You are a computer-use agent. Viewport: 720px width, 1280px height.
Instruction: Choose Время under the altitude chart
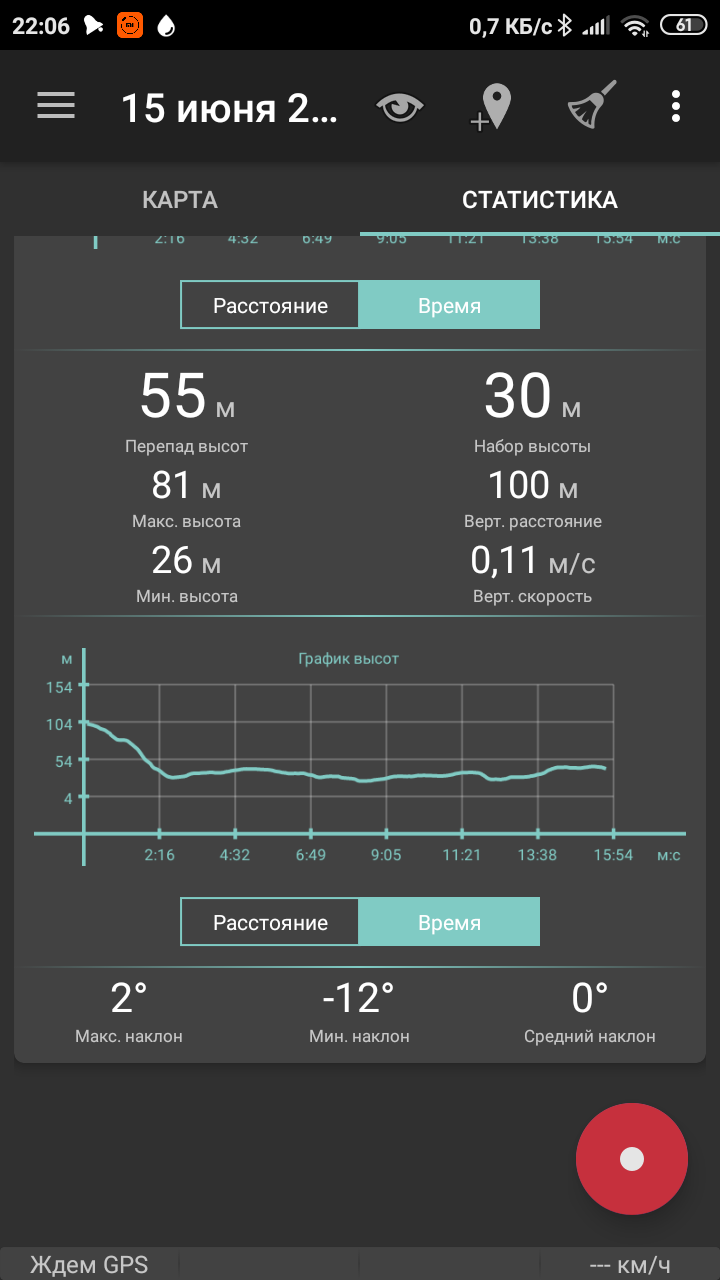pos(449,922)
